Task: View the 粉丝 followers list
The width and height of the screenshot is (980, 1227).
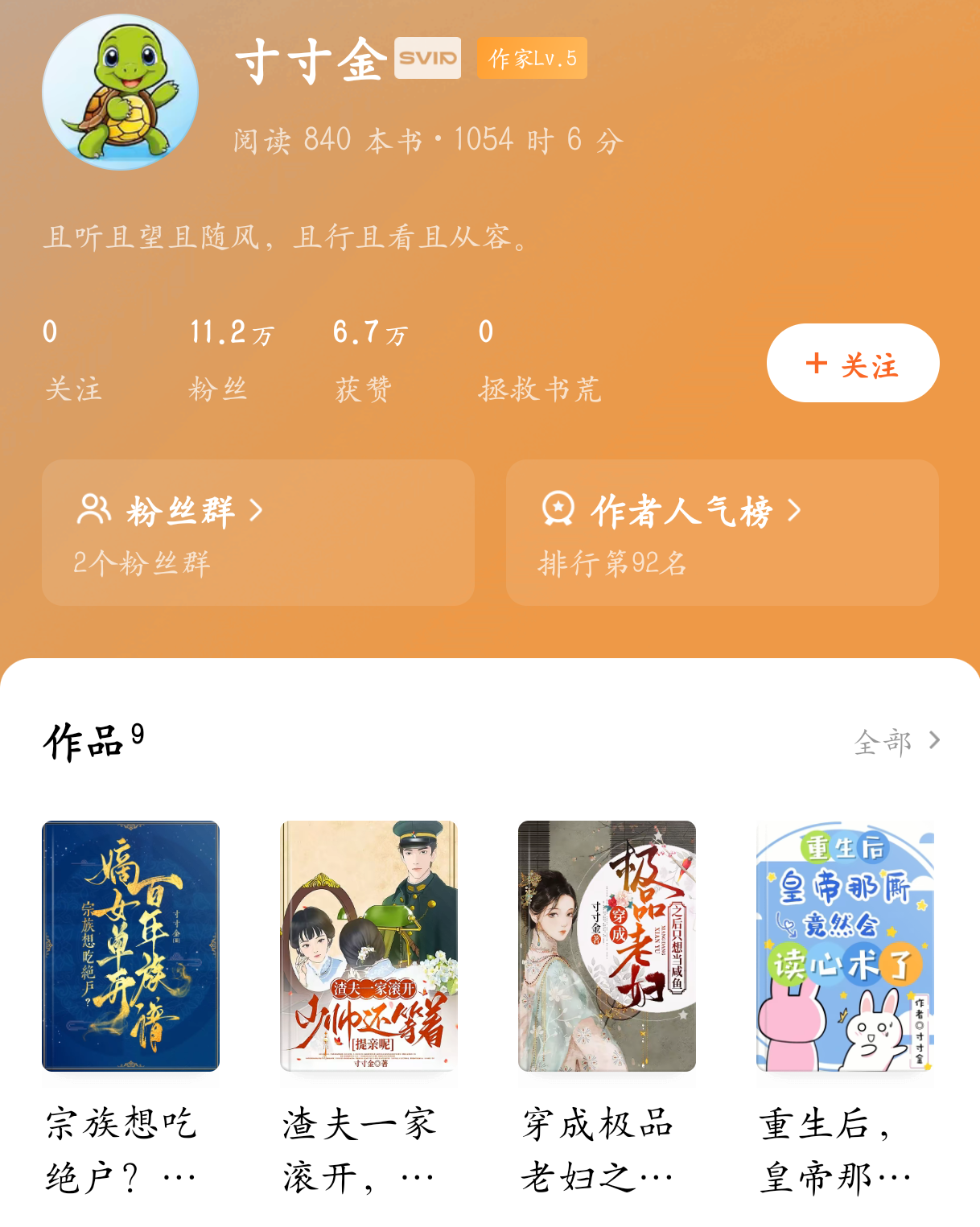Action: click(231, 360)
